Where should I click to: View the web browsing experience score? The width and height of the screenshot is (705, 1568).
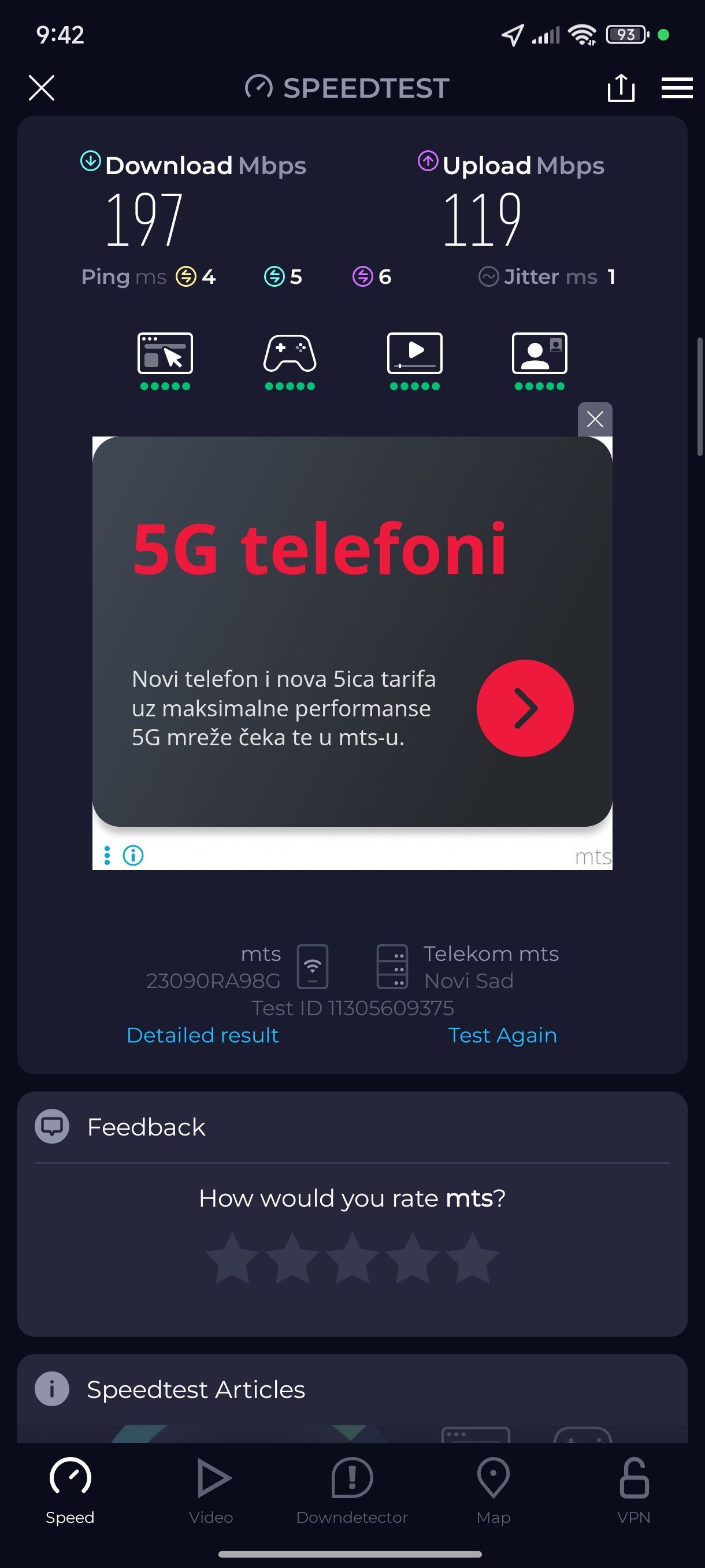165,360
